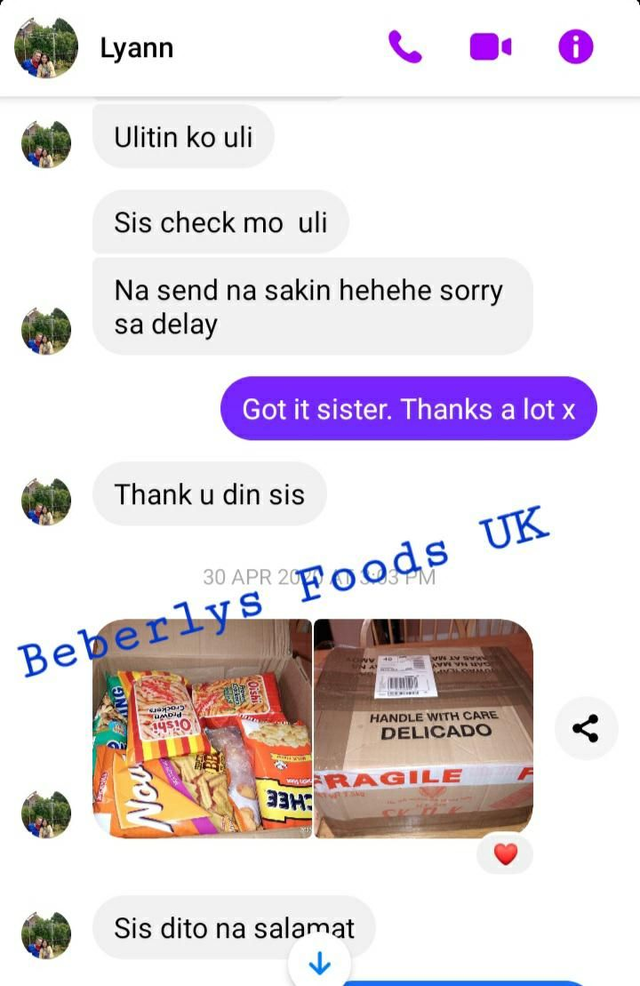View the heart reaction under the photos

tap(506, 854)
